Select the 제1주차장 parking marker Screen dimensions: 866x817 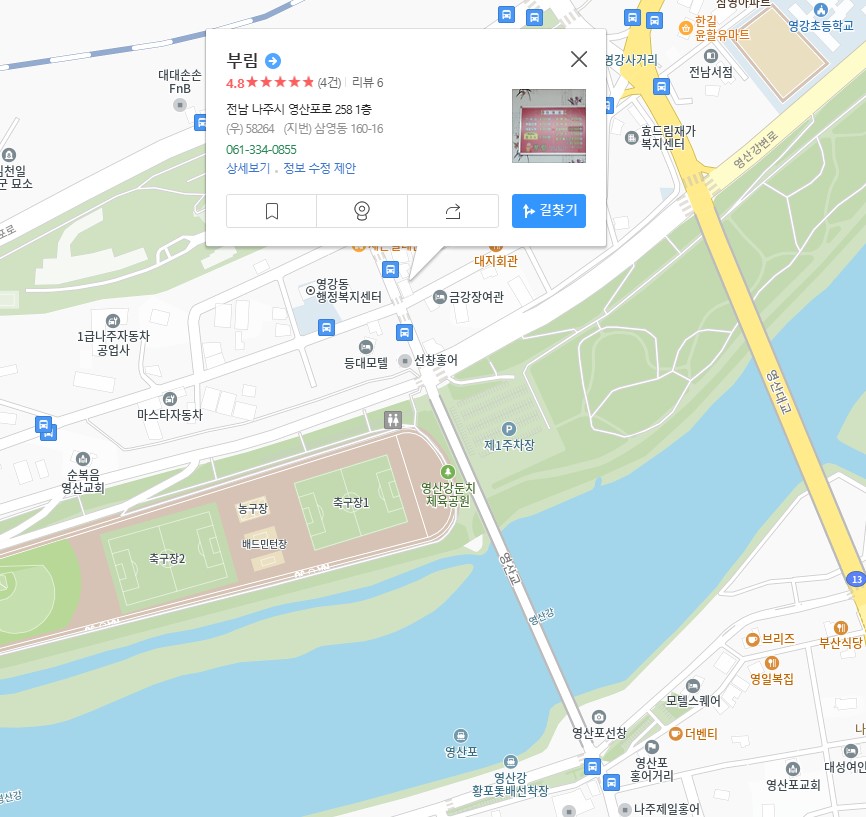point(508,428)
